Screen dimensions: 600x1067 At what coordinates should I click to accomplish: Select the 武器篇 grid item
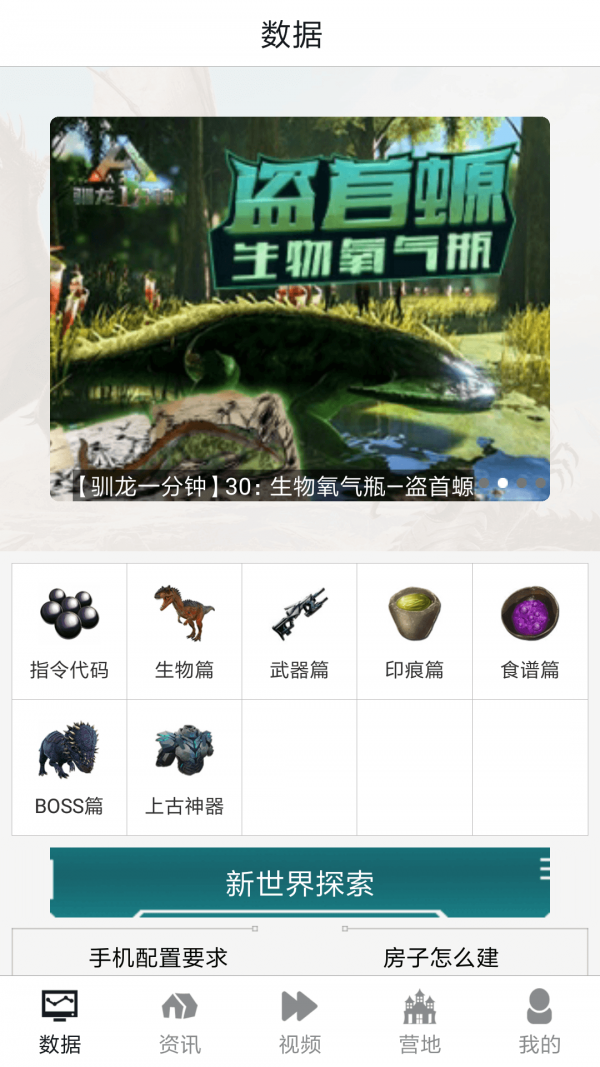(299, 631)
